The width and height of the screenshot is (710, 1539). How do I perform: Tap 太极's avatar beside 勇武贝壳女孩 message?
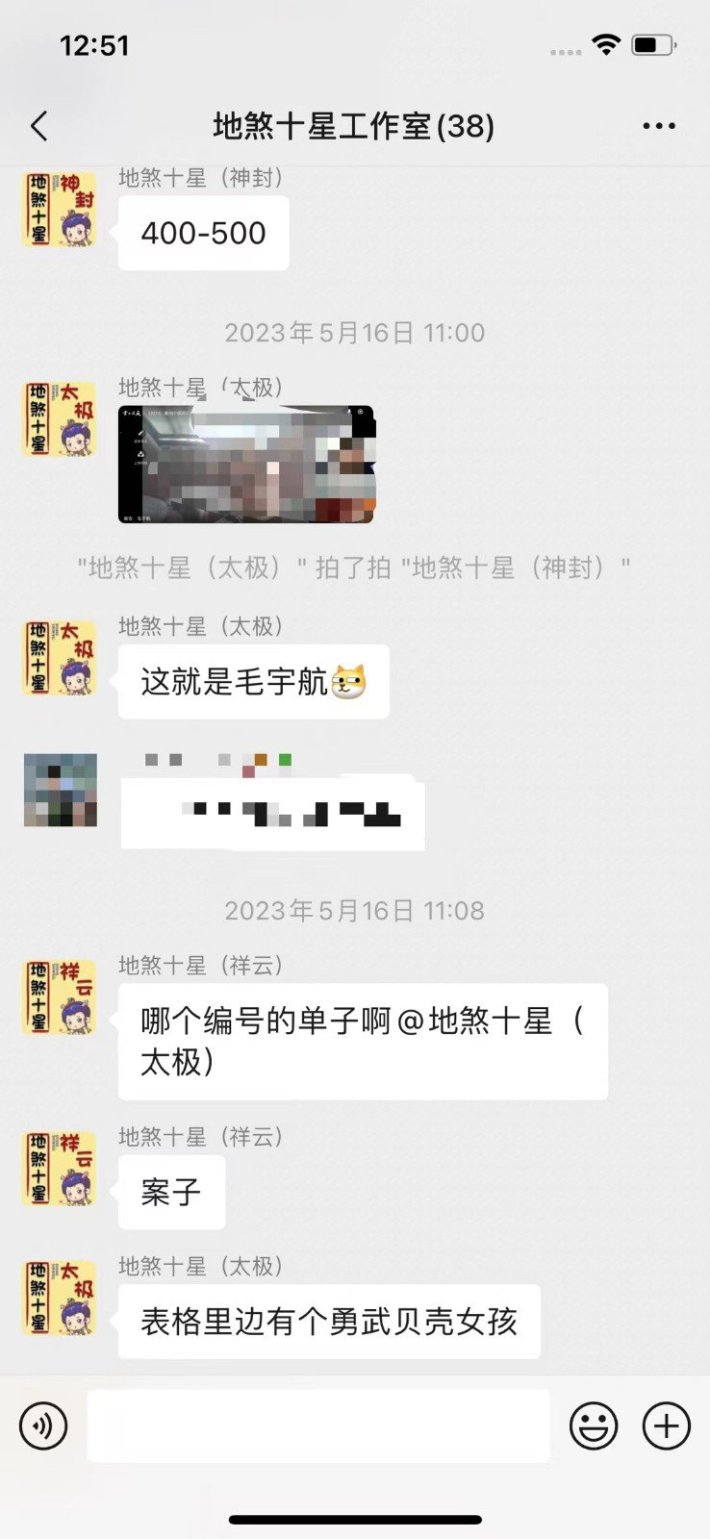pyautogui.click(x=60, y=1298)
